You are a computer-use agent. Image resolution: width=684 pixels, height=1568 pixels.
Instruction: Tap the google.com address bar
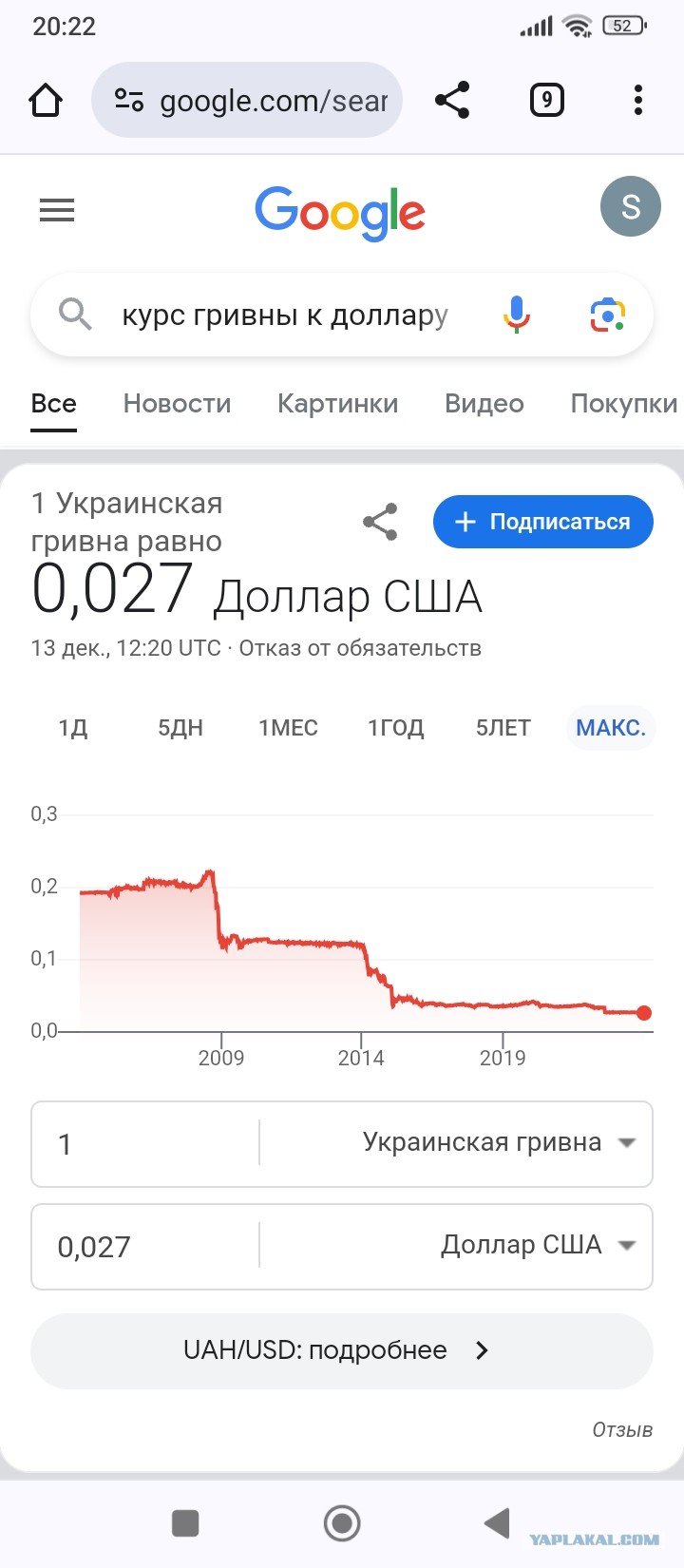247,100
